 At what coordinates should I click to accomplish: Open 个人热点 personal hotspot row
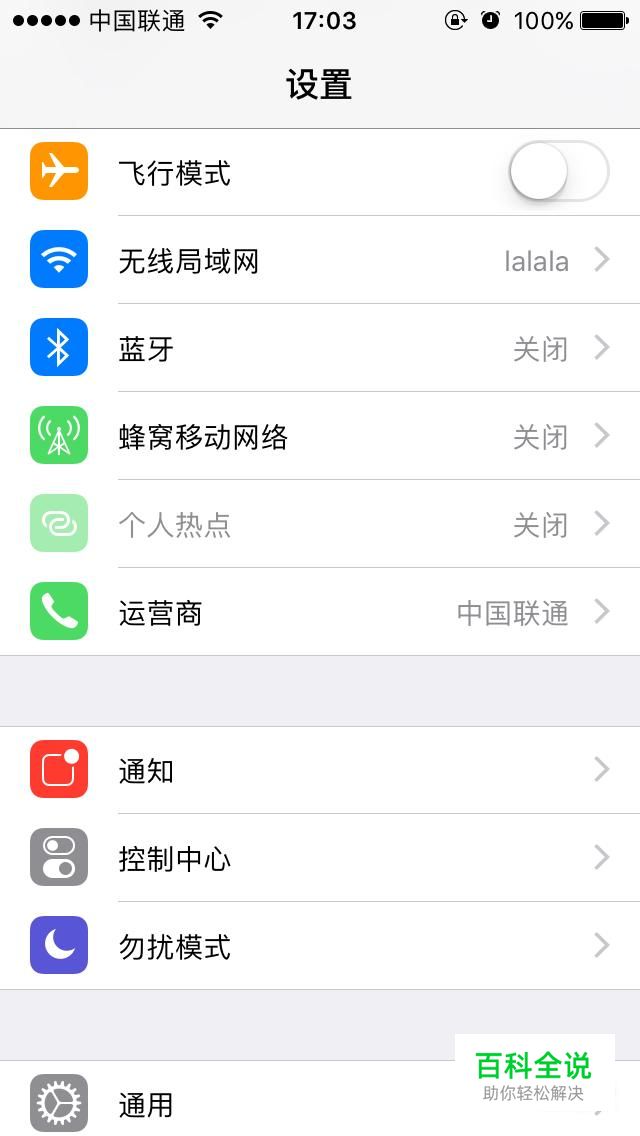pos(320,525)
